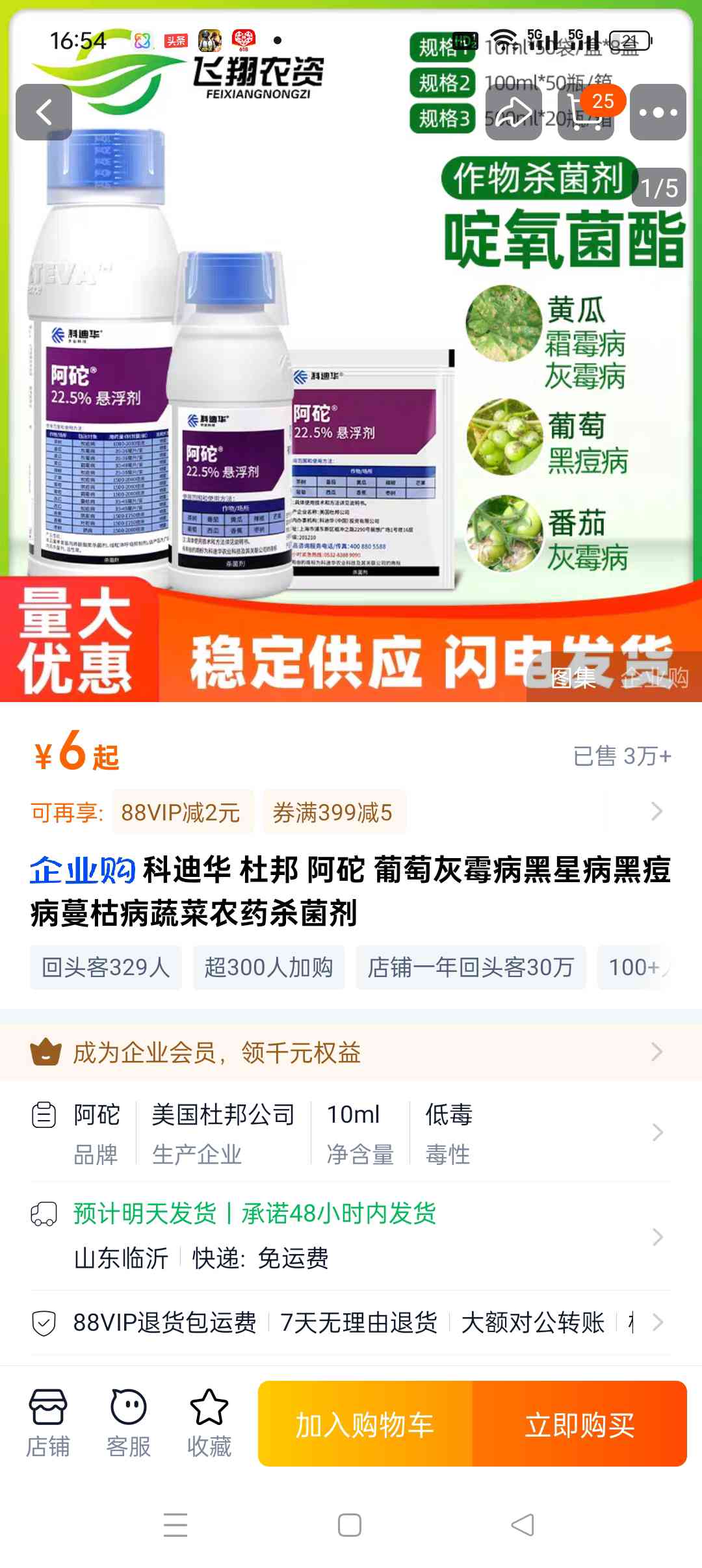Open the system recent apps button
The width and height of the screenshot is (702, 1568).
(175, 1525)
